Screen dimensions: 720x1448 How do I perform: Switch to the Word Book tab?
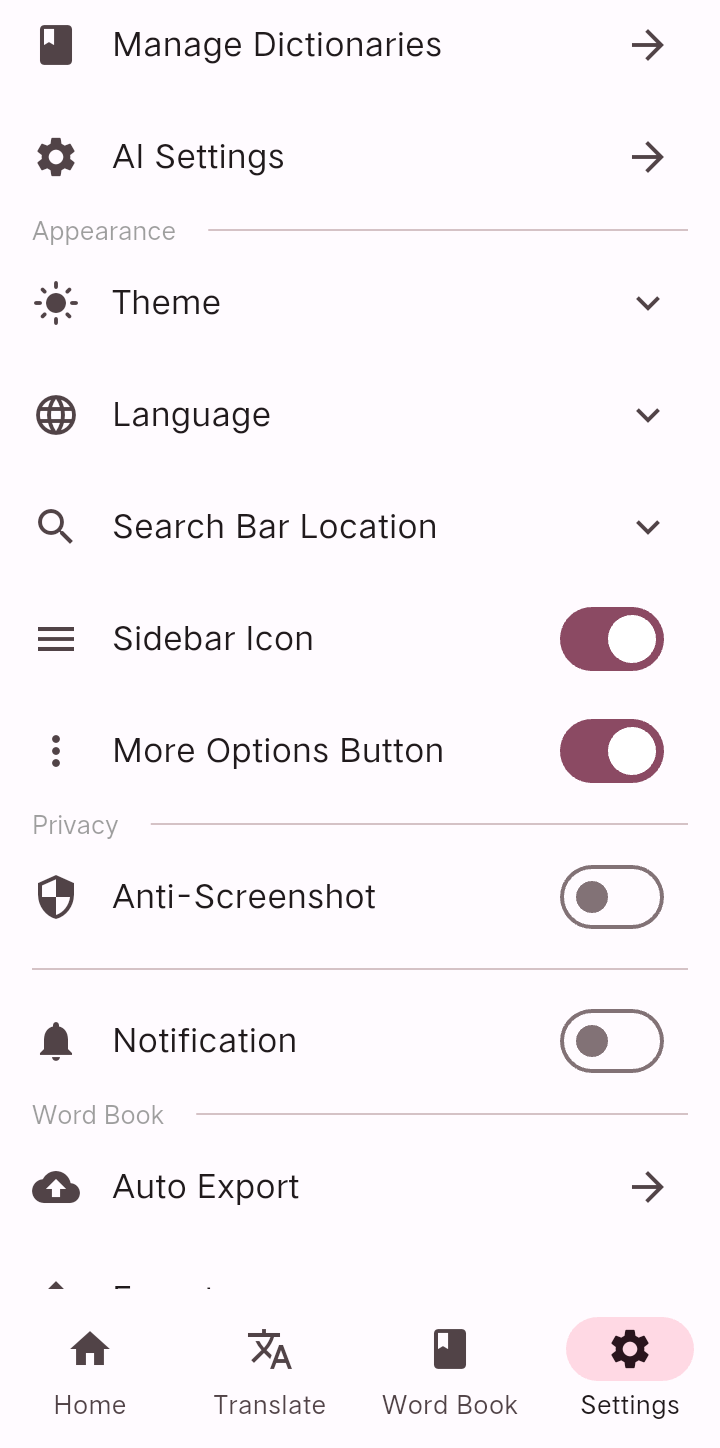[x=450, y=1372]
